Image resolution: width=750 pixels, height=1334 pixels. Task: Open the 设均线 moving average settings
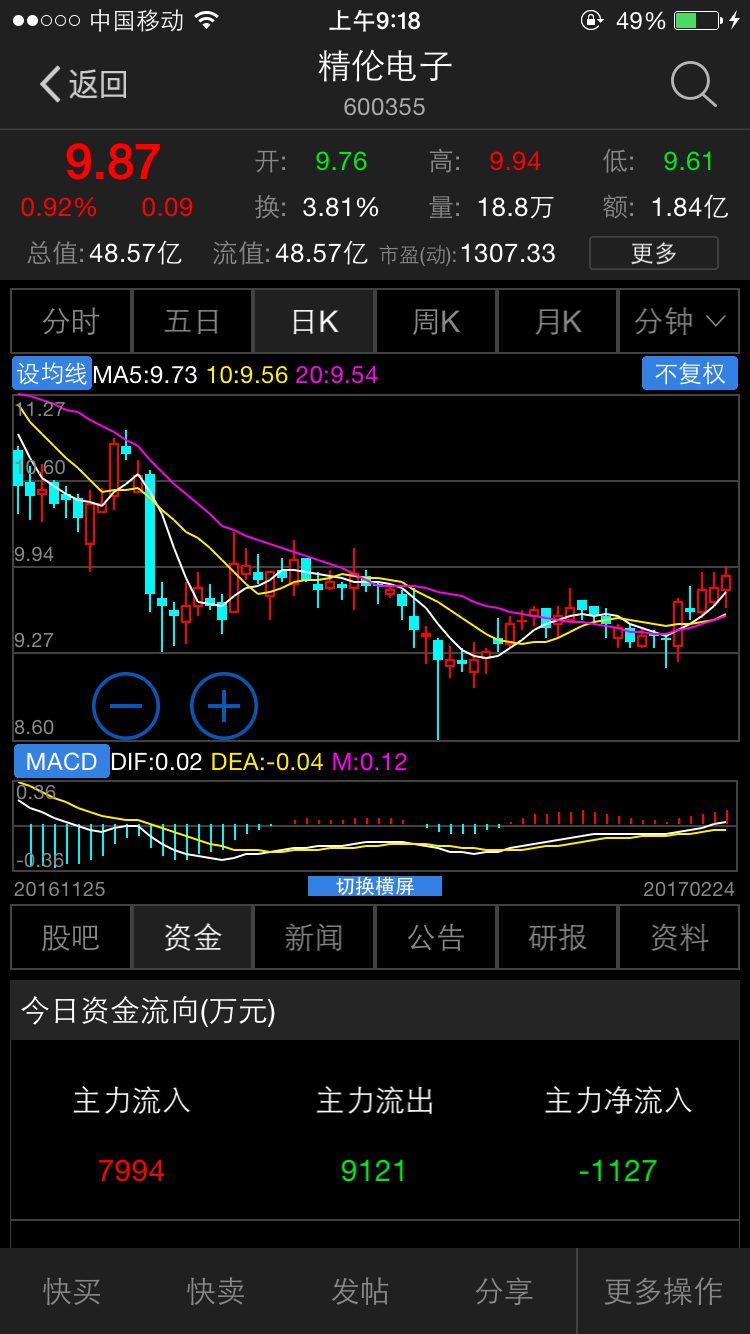pos(52,374)
